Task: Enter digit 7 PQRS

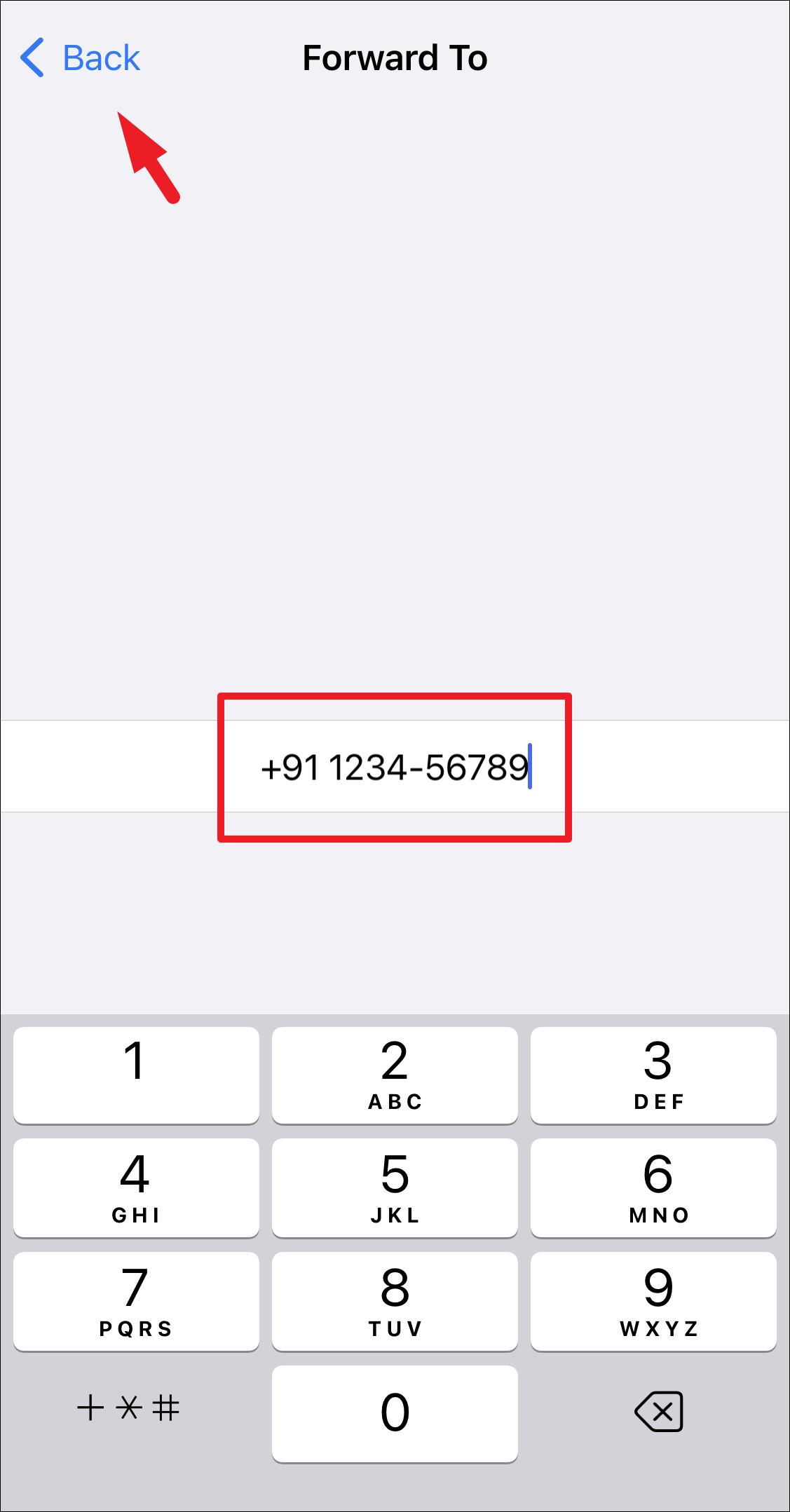Action: click(x=136, y=1302)
